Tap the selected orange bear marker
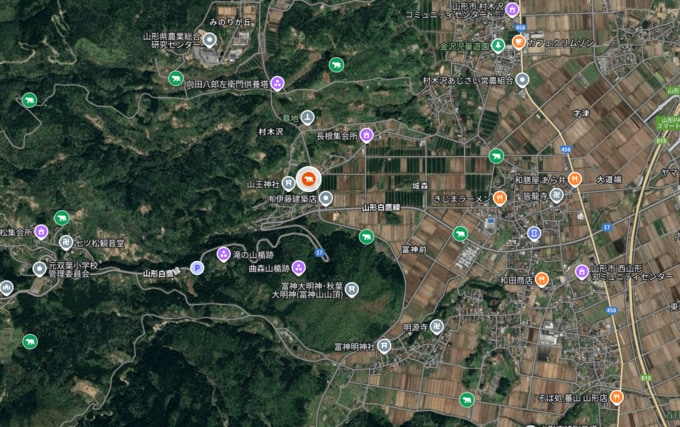The height and width of the screenshot is (427, 680). tap(308, 179)
